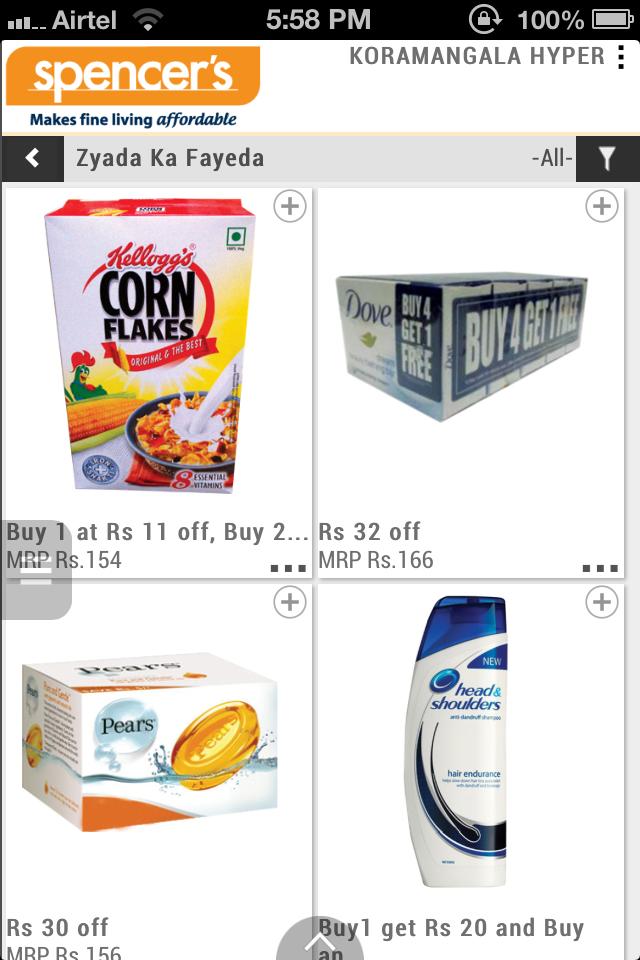Add Head & Shoulders shampoo with plus
This screenshot has height=960, width=640.
coord(601,603)
